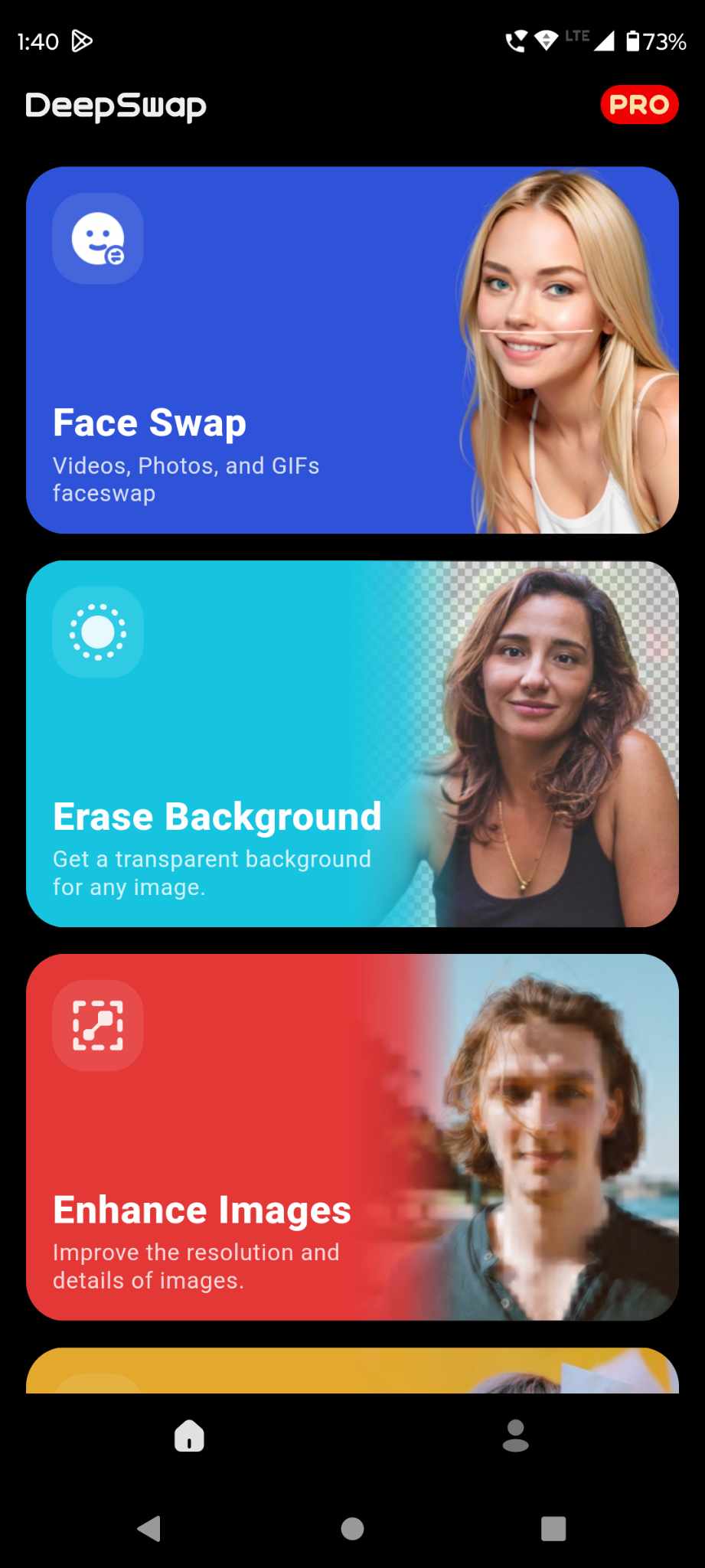Viewport: 705px width, 1568px height.
Task: Select the Face Swap smiley icon
Action: coord(97,239)
